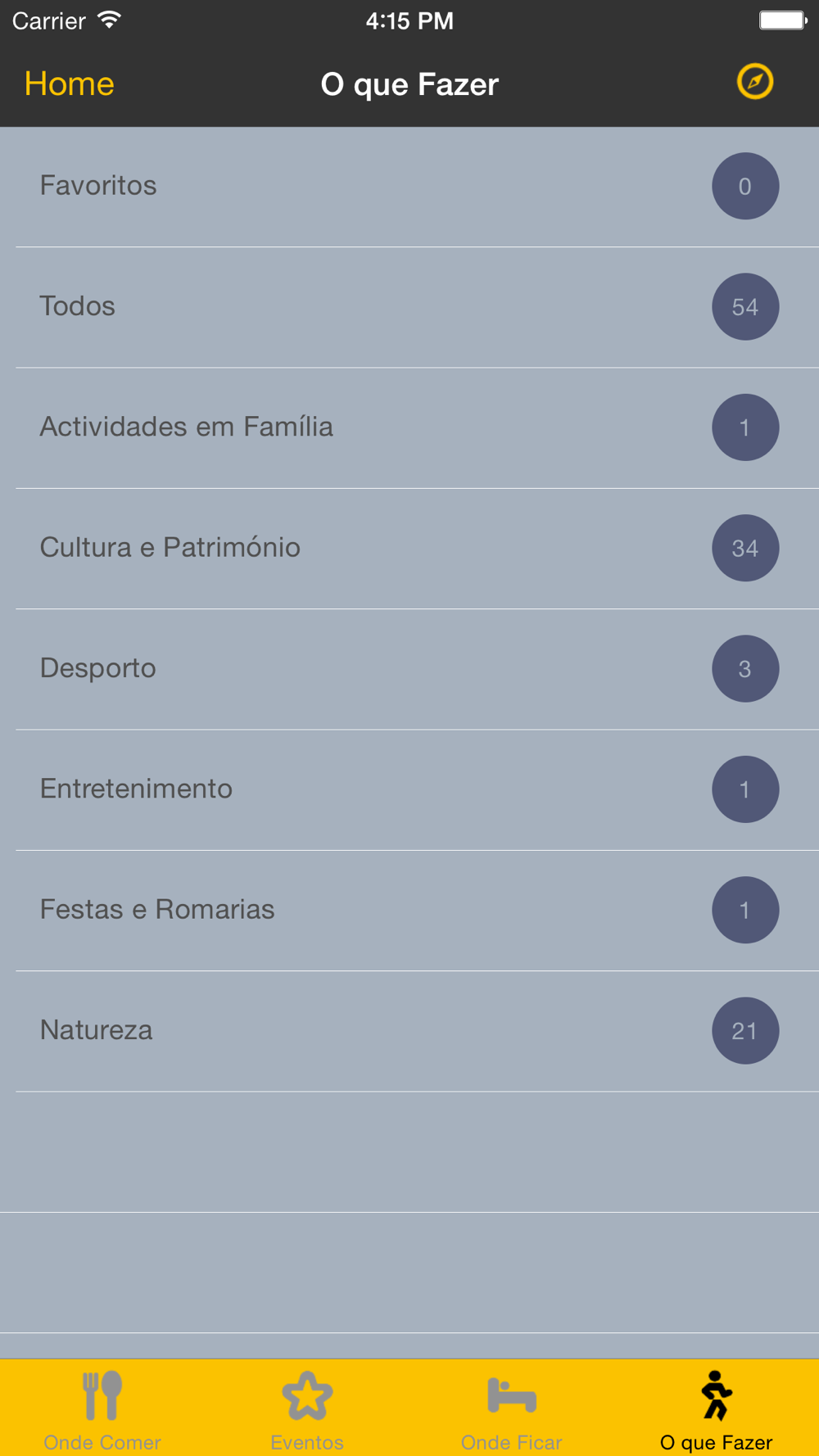Show the Todos category
The width and height of the screenshot is (819, 1456).
click(409, 307)
